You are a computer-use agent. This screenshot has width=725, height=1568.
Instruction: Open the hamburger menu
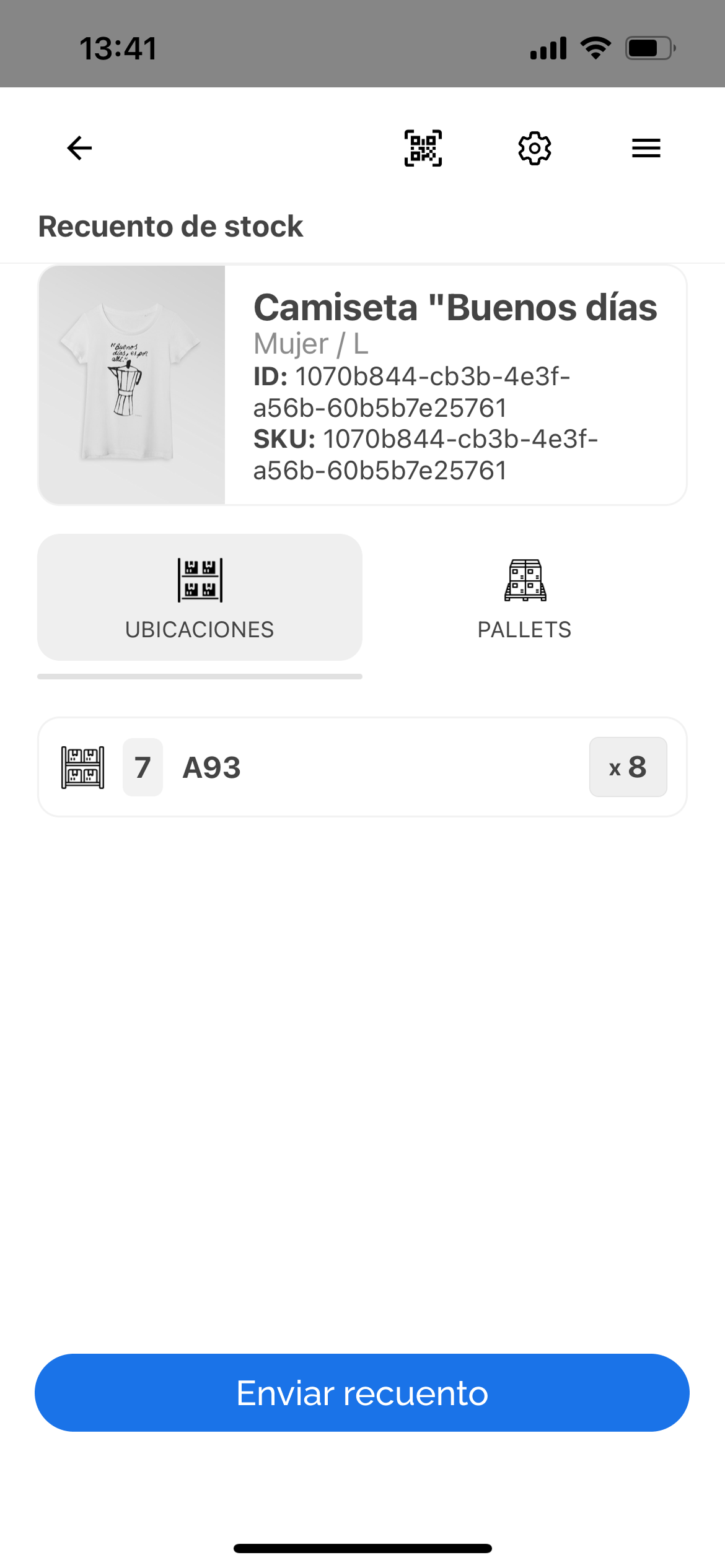tap(646, 148)
